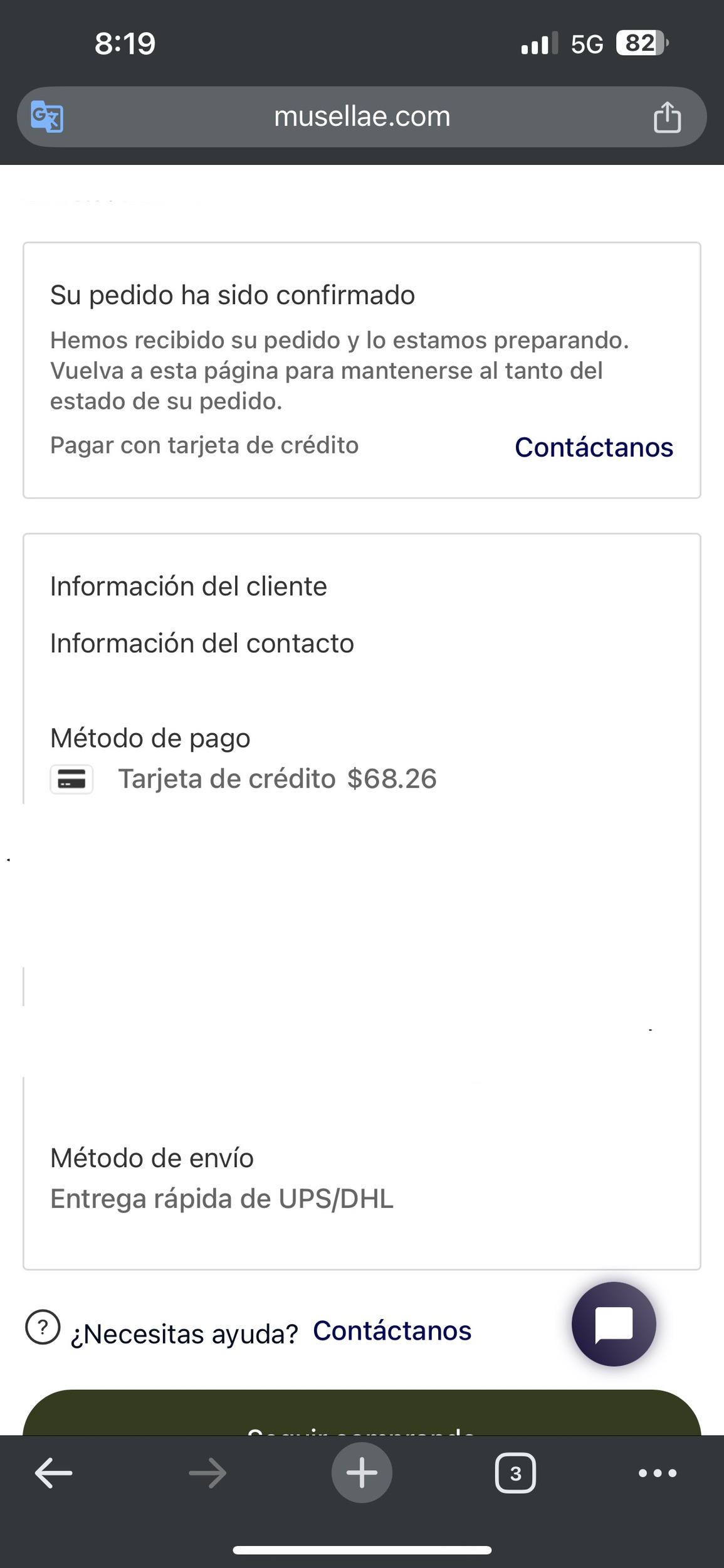Tap Contáctanos next to ¿Necesitas ayuda?

(392, 1330)
